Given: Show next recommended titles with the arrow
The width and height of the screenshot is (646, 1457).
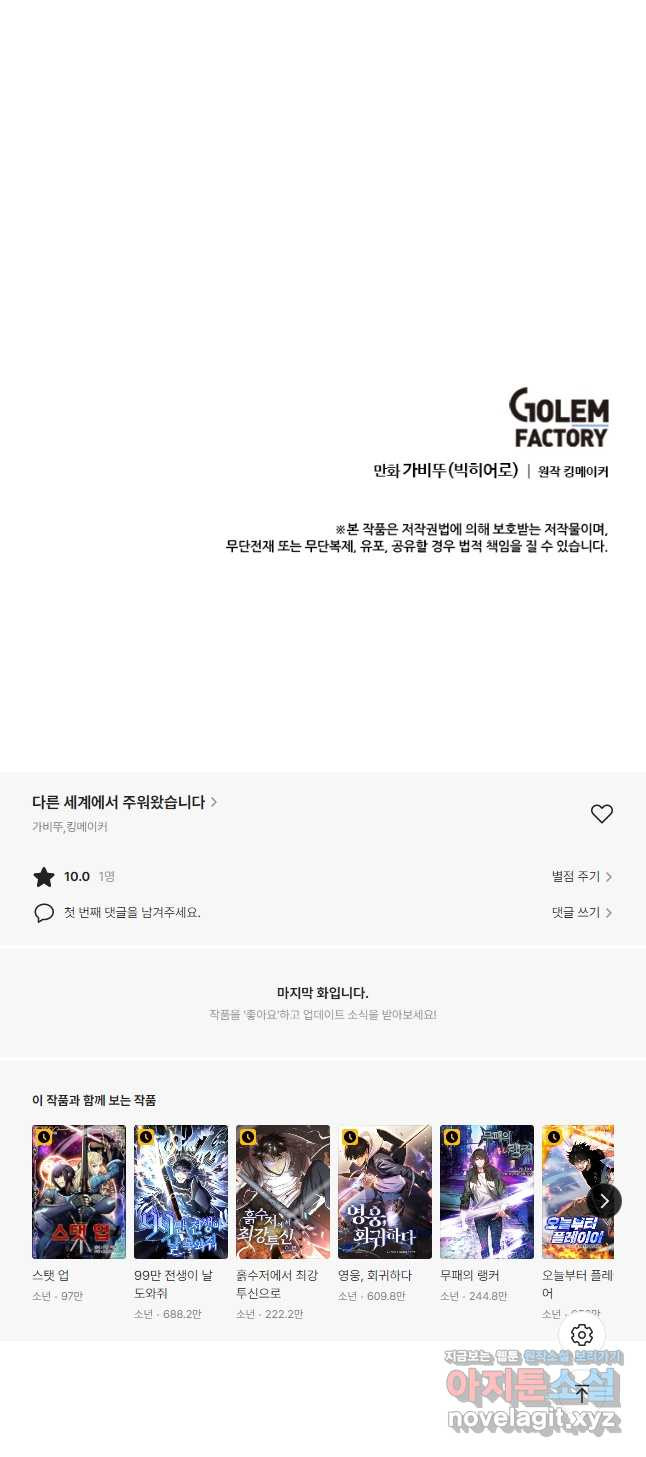Looking at the screenshot, I should coord(604,1201).
